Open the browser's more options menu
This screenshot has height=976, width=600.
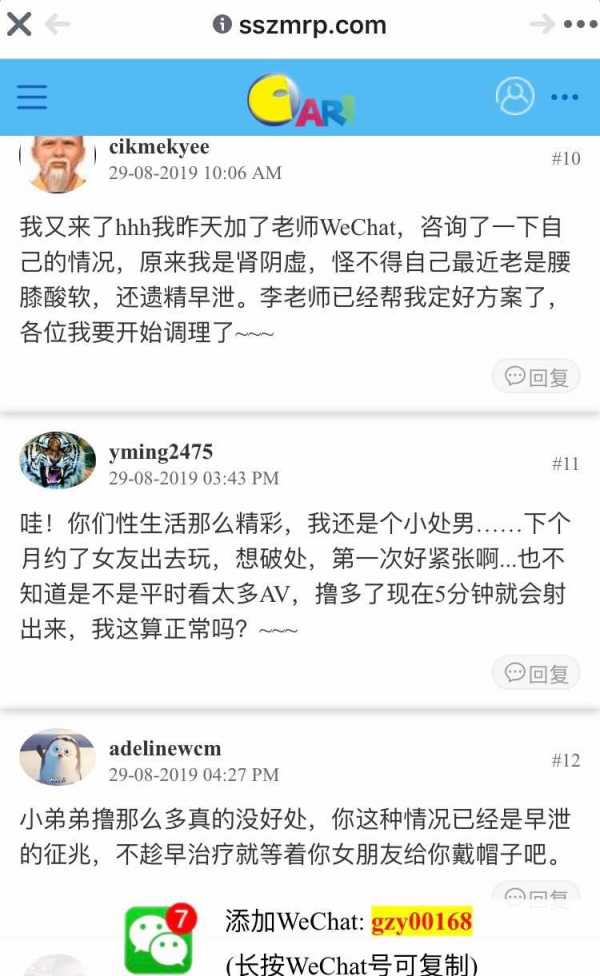click(x=580, y=25)
